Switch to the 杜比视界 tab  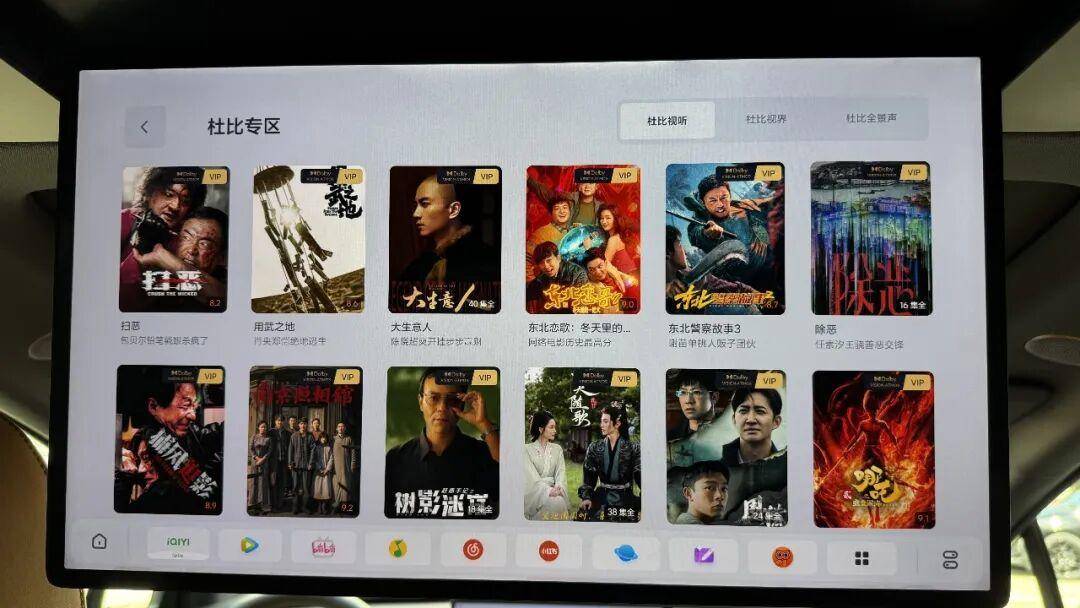click(766, 119)
